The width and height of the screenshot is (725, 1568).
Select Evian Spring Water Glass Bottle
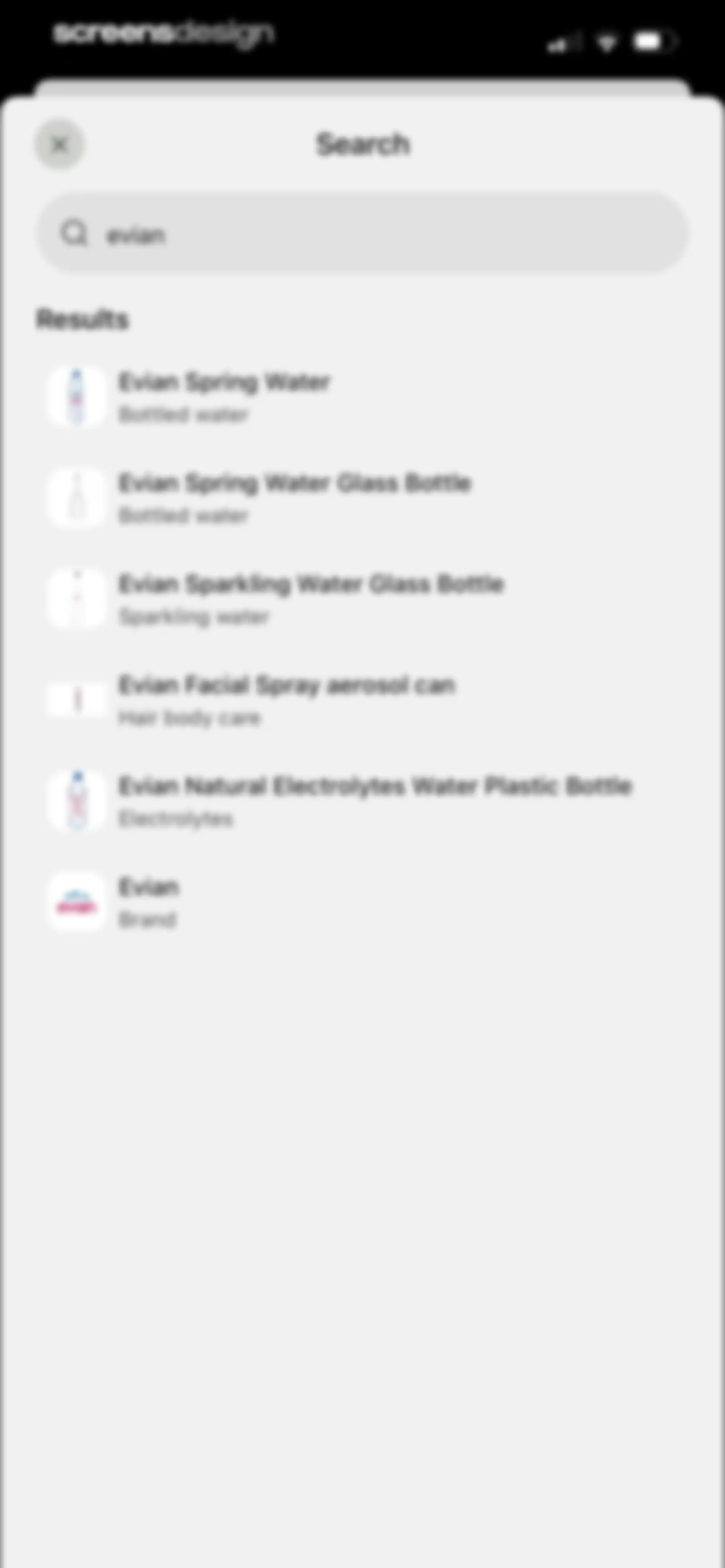point(363,498)
